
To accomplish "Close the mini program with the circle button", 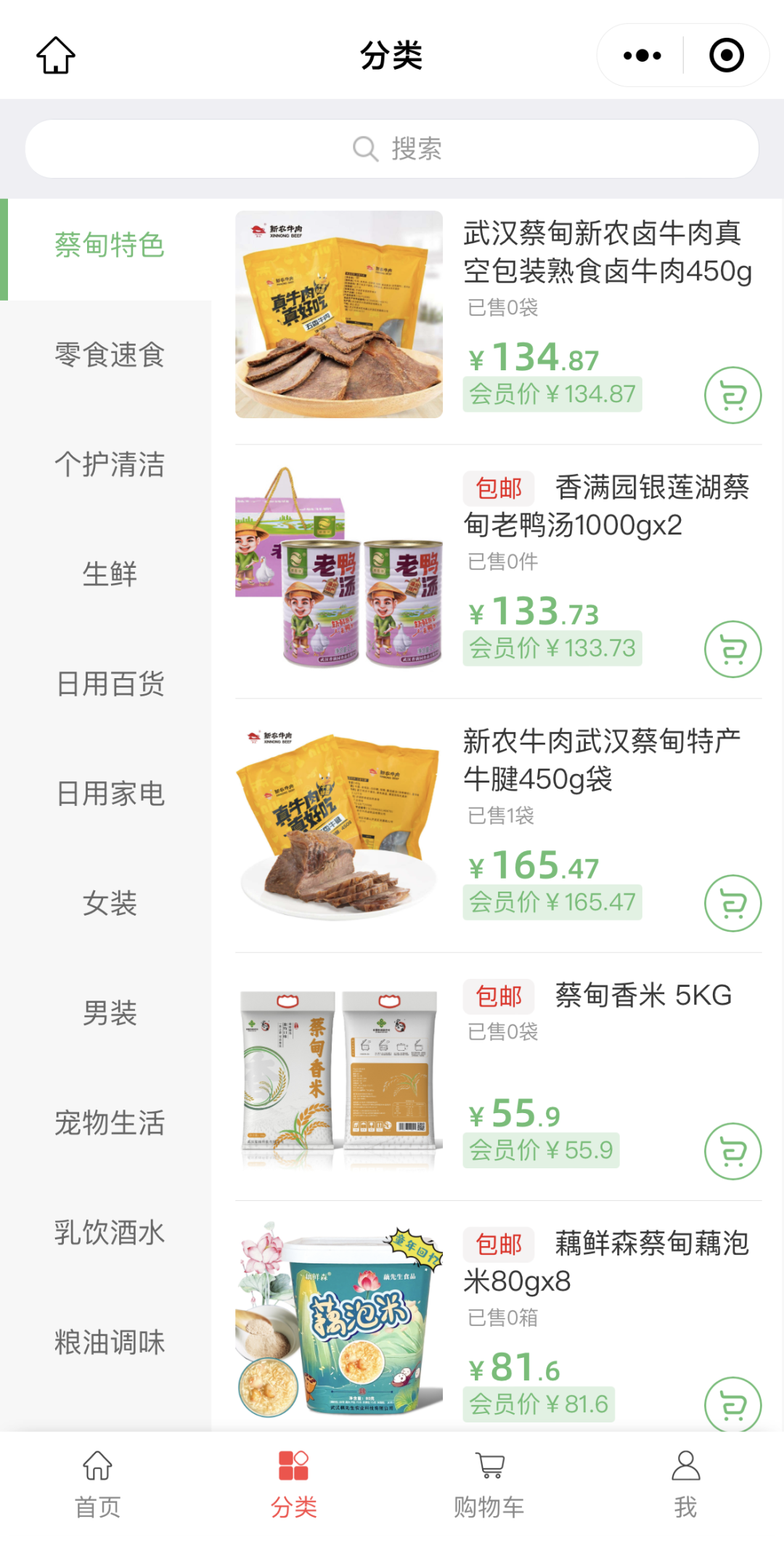I will click(x=726, y=56).
